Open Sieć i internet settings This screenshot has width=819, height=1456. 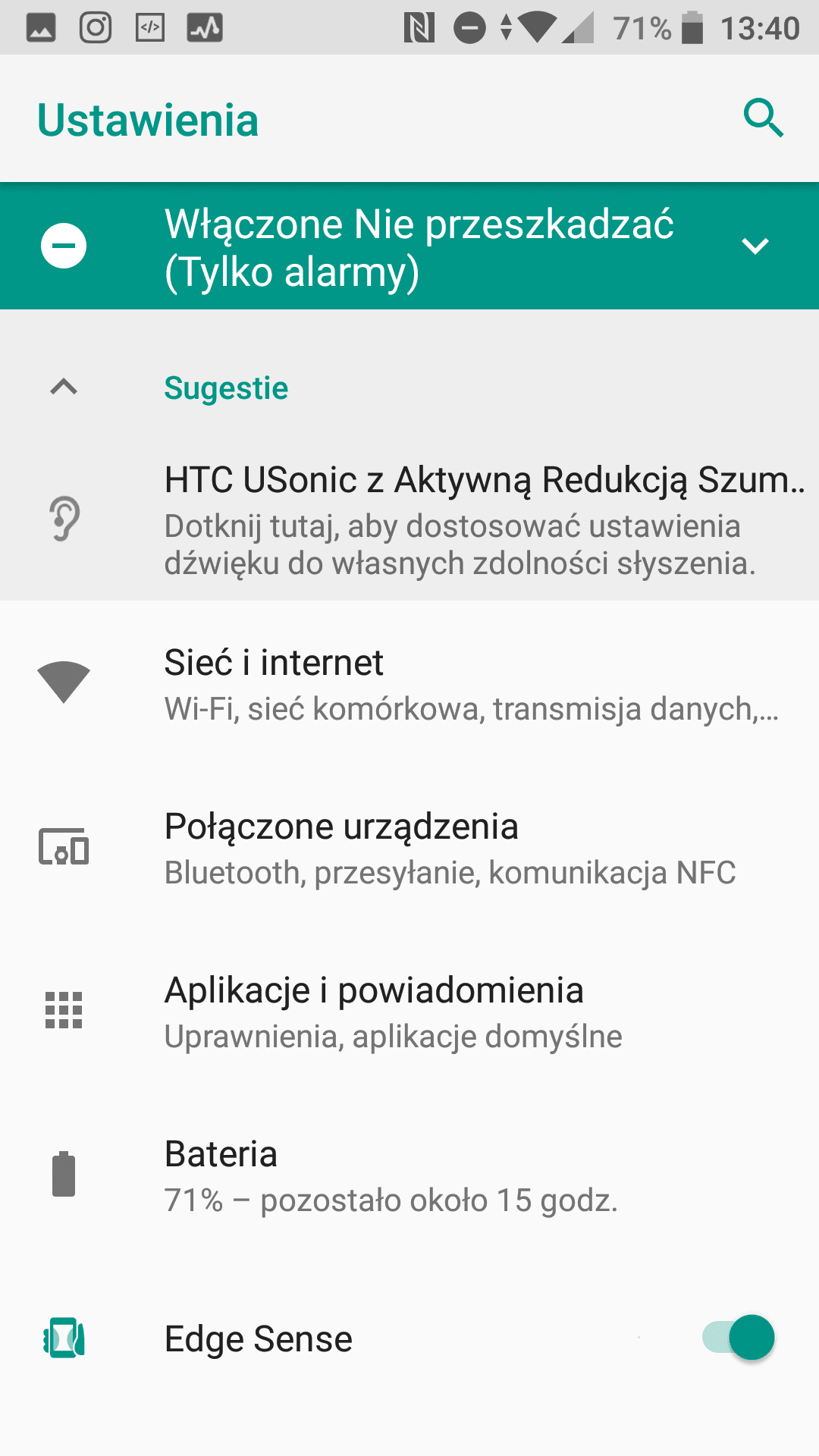pos(409,683)
